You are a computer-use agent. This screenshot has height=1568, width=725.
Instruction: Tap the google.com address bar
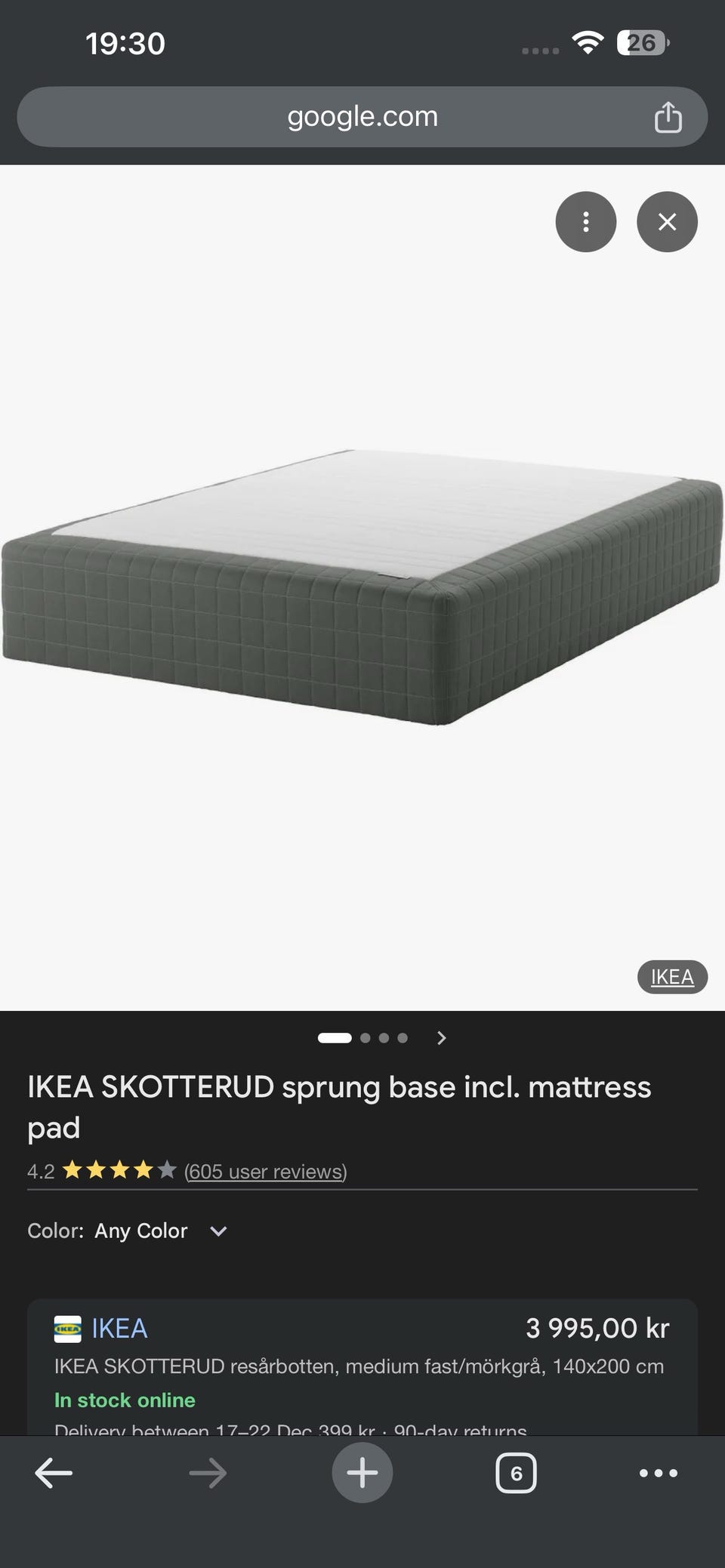(x=362, y=117)
